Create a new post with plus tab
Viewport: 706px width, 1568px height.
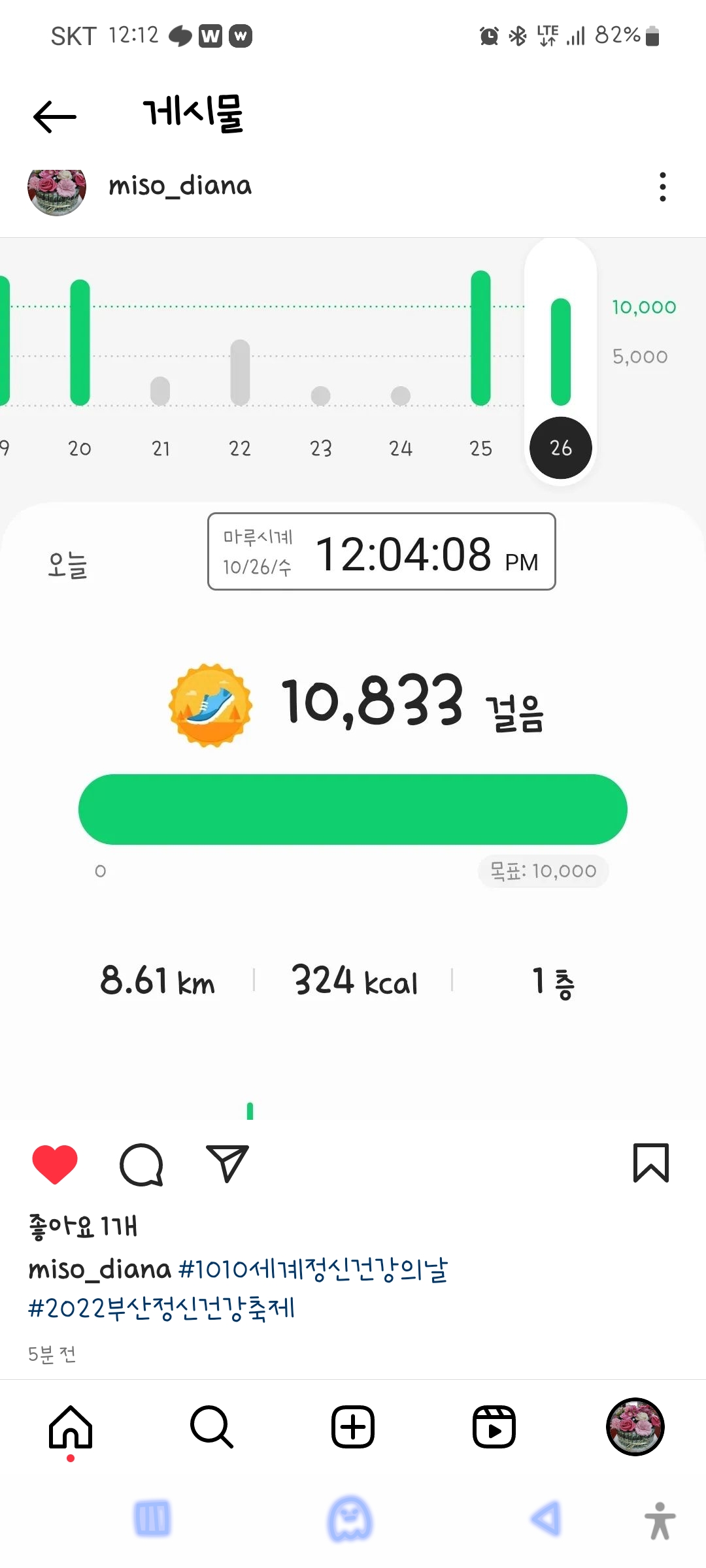point(353,1427)
